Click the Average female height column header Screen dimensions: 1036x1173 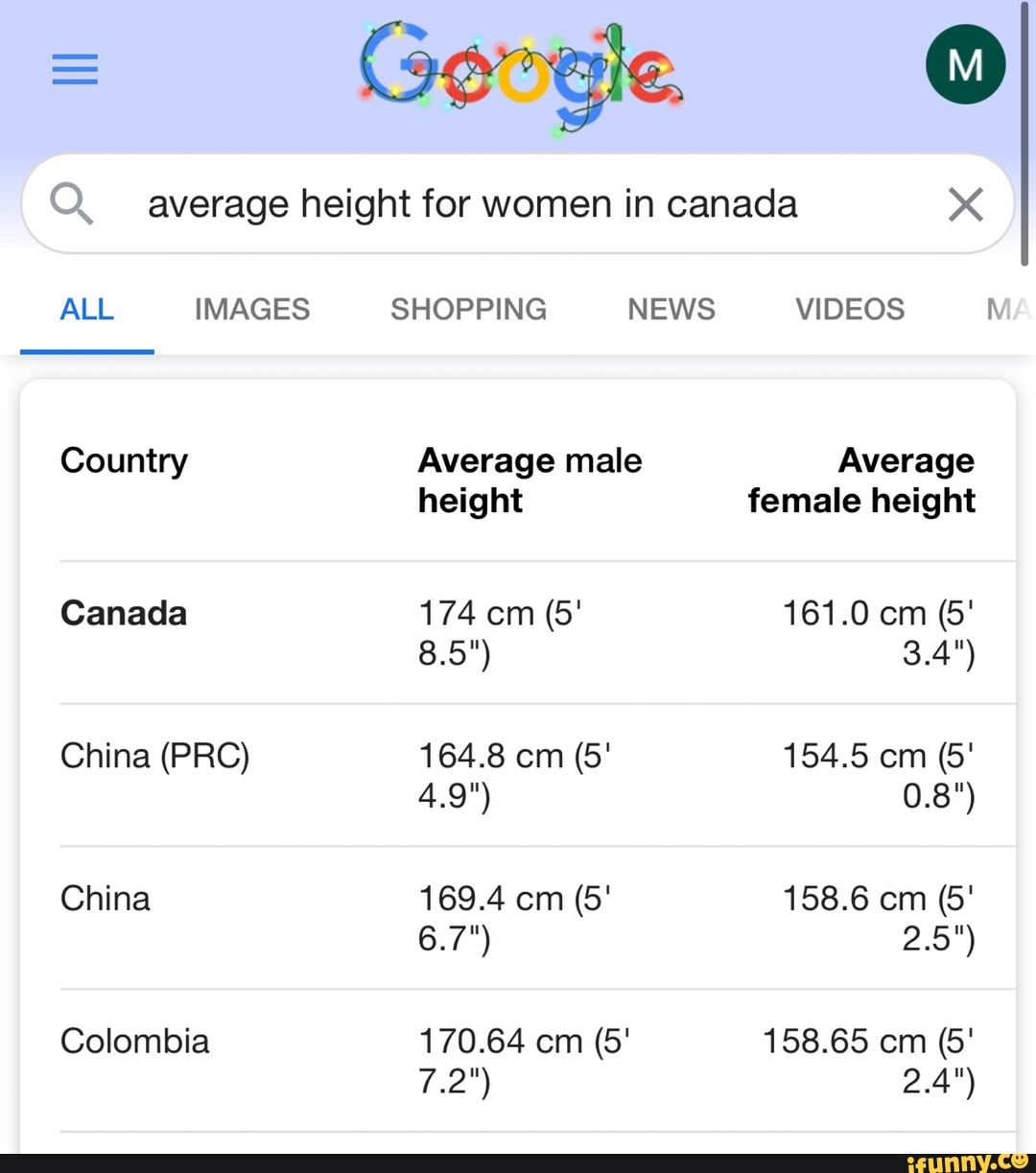(860, 480)
